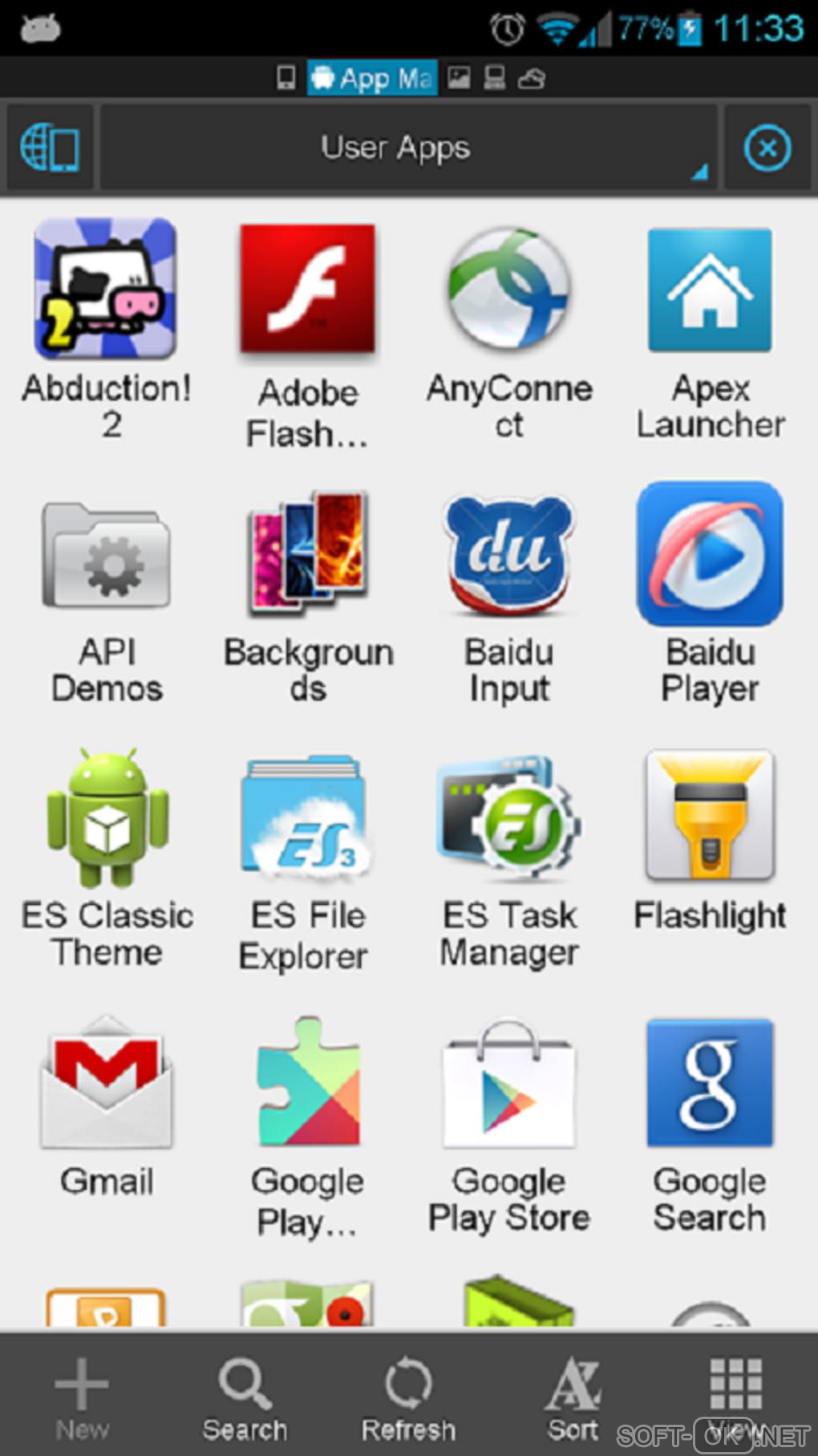This screenshot has width=818, height=1456.
Task: Select the Abduction! 2 app
Action: click(x=106, y=289)
